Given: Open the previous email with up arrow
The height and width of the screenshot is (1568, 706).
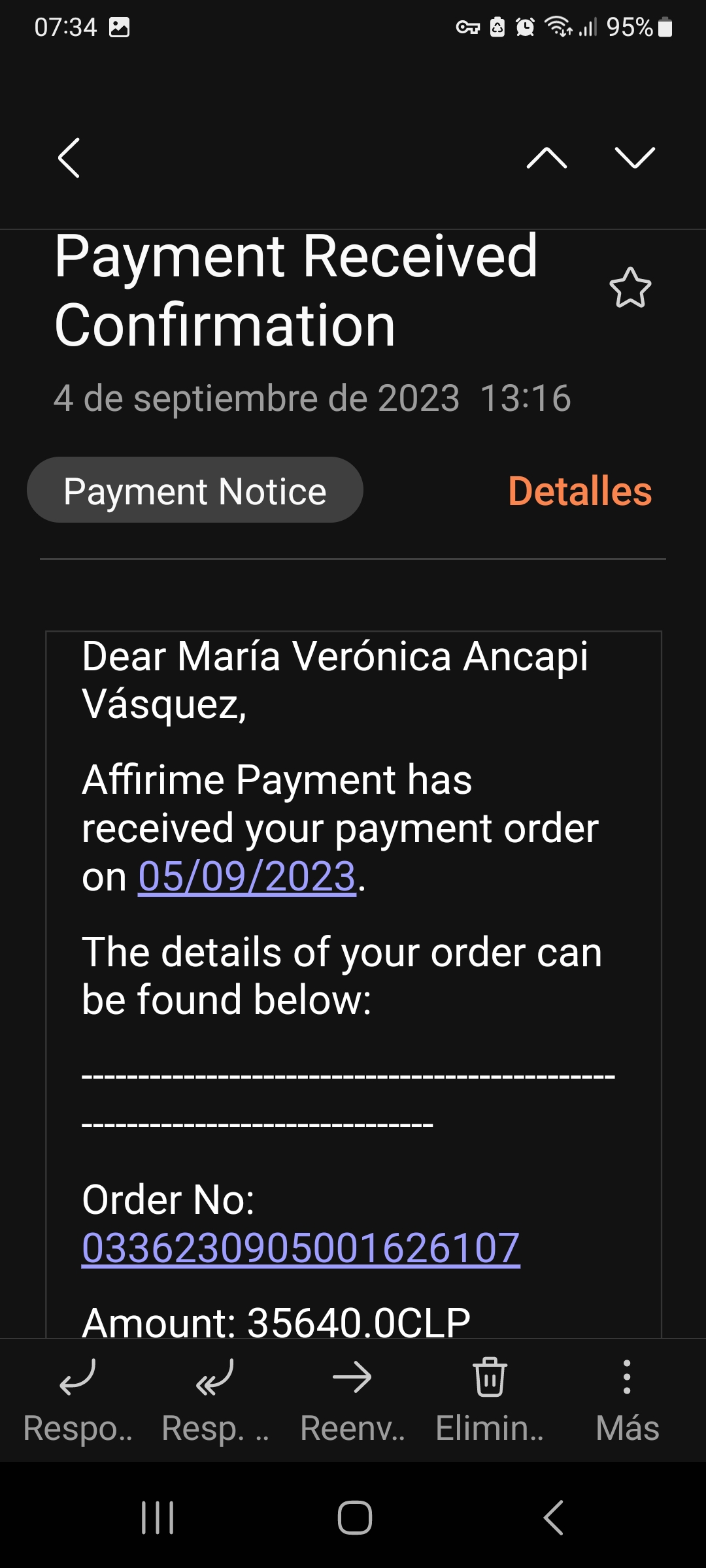Looking at the screenshot, I should (x=546, y=157).
